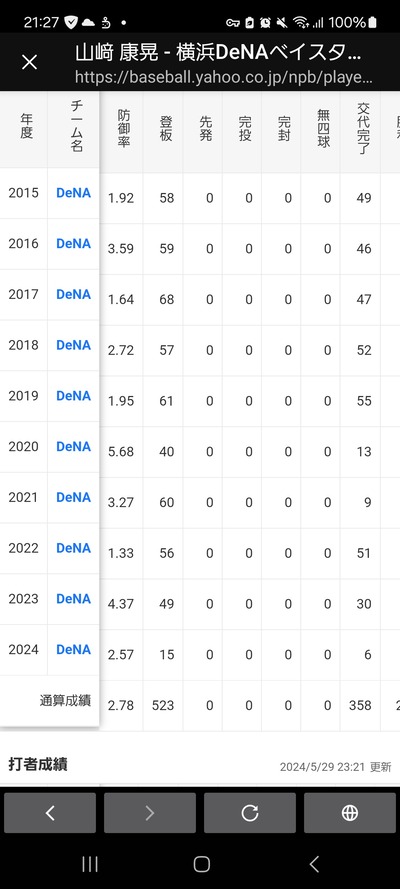
Task: Open the DeNA team link for 2024
Action: click(73, 650)
